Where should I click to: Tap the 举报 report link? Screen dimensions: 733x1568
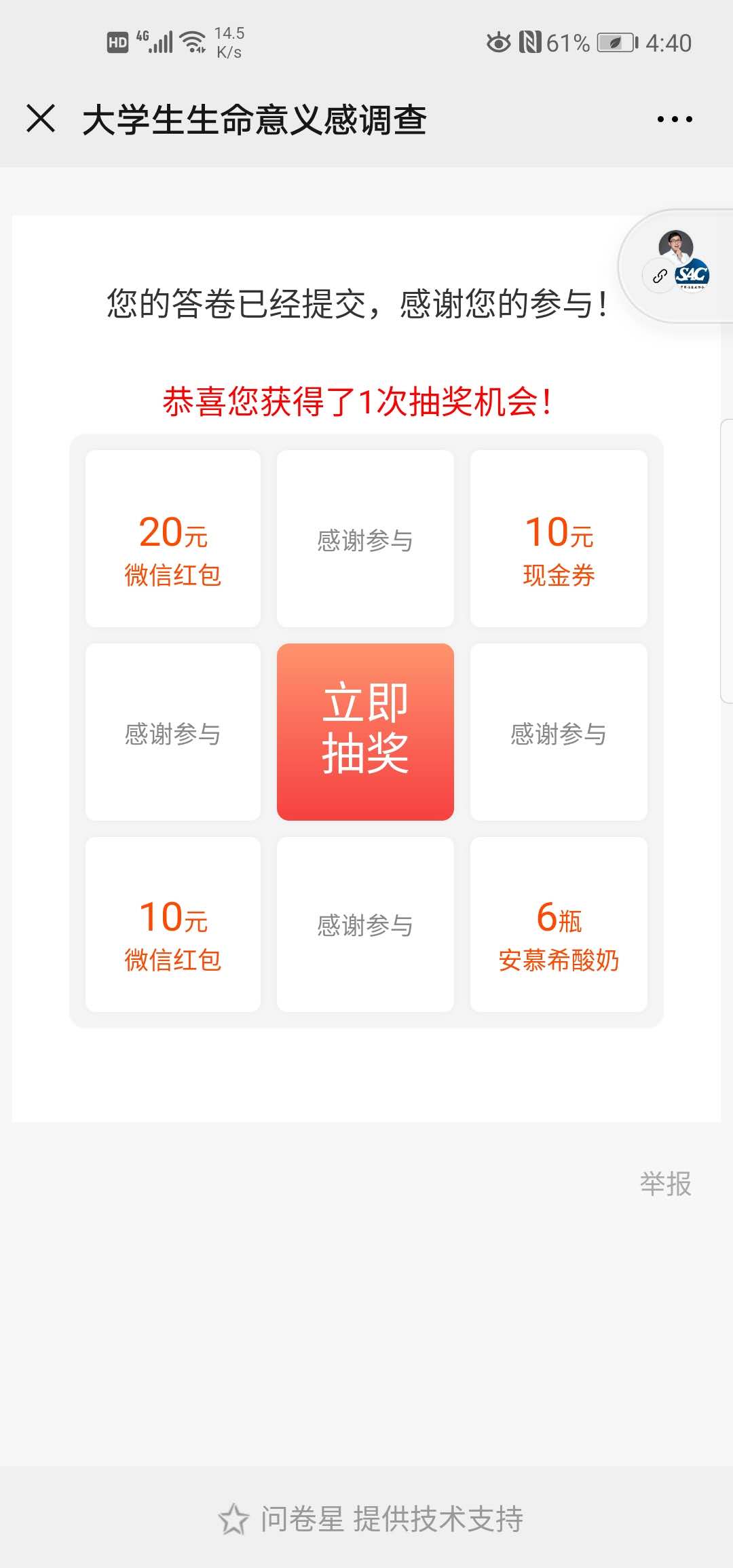click(665, 1183)
